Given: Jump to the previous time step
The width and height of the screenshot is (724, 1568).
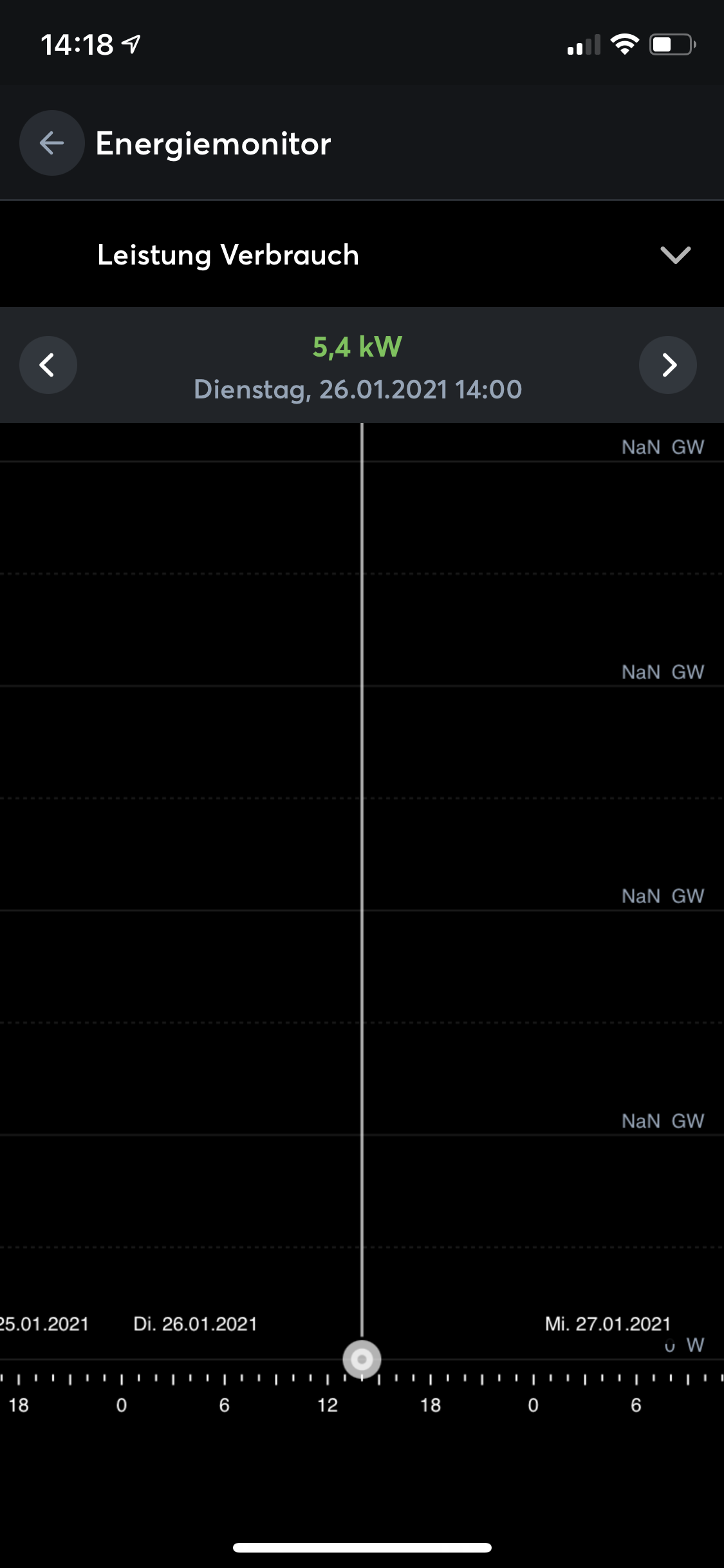Looking at the screenshot, I should click(x=48, y=365).
